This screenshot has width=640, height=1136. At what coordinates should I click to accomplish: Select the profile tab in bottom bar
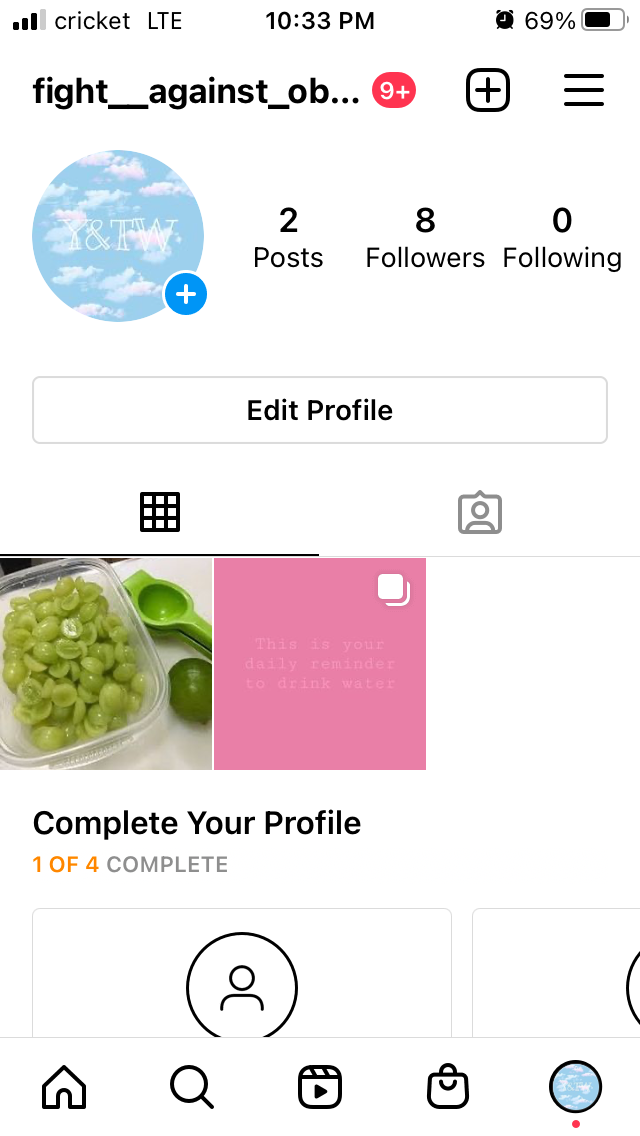pyautogui.click(x=575, y=1086)
